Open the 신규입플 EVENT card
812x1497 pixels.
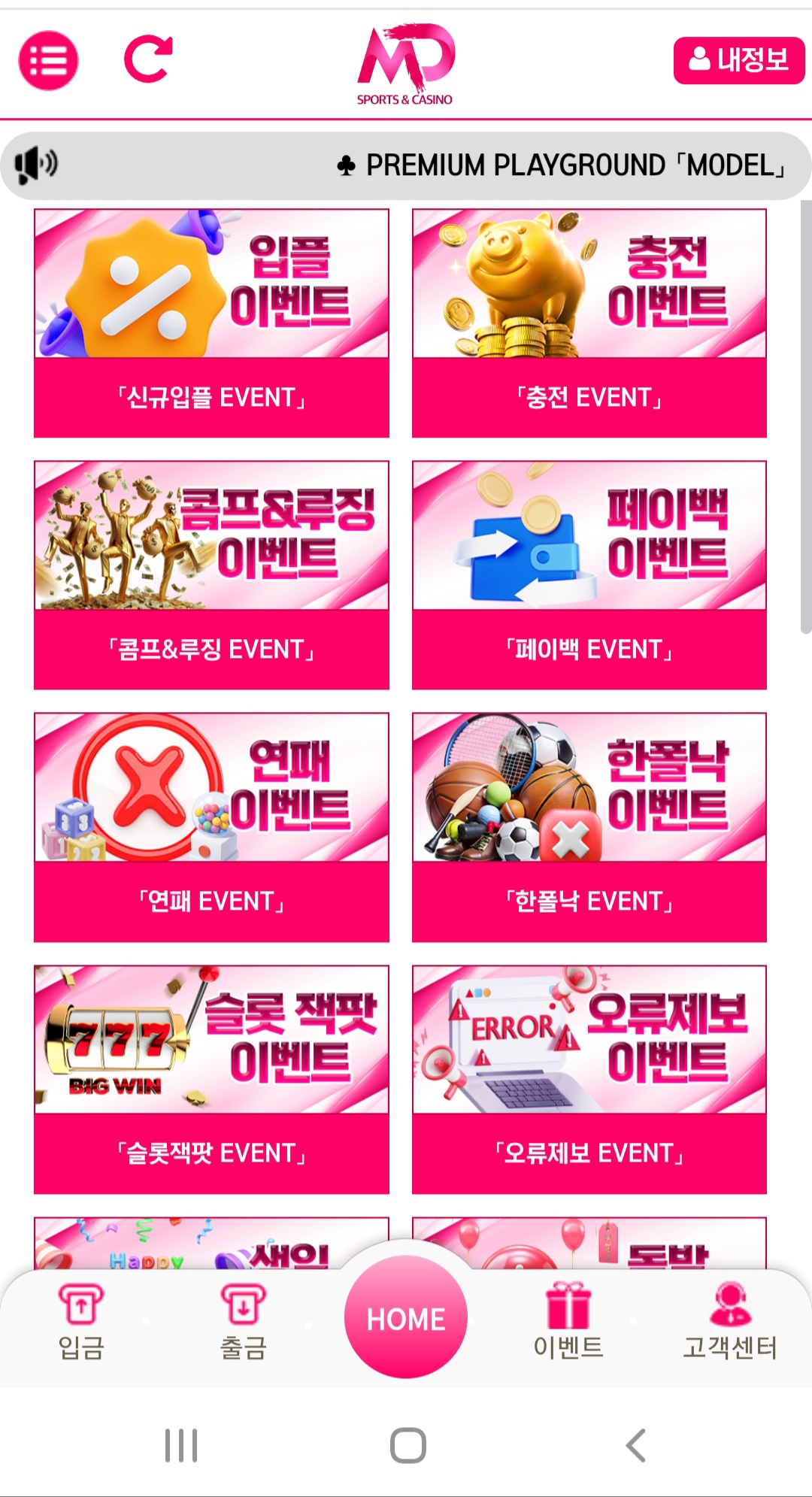(211, 323)
